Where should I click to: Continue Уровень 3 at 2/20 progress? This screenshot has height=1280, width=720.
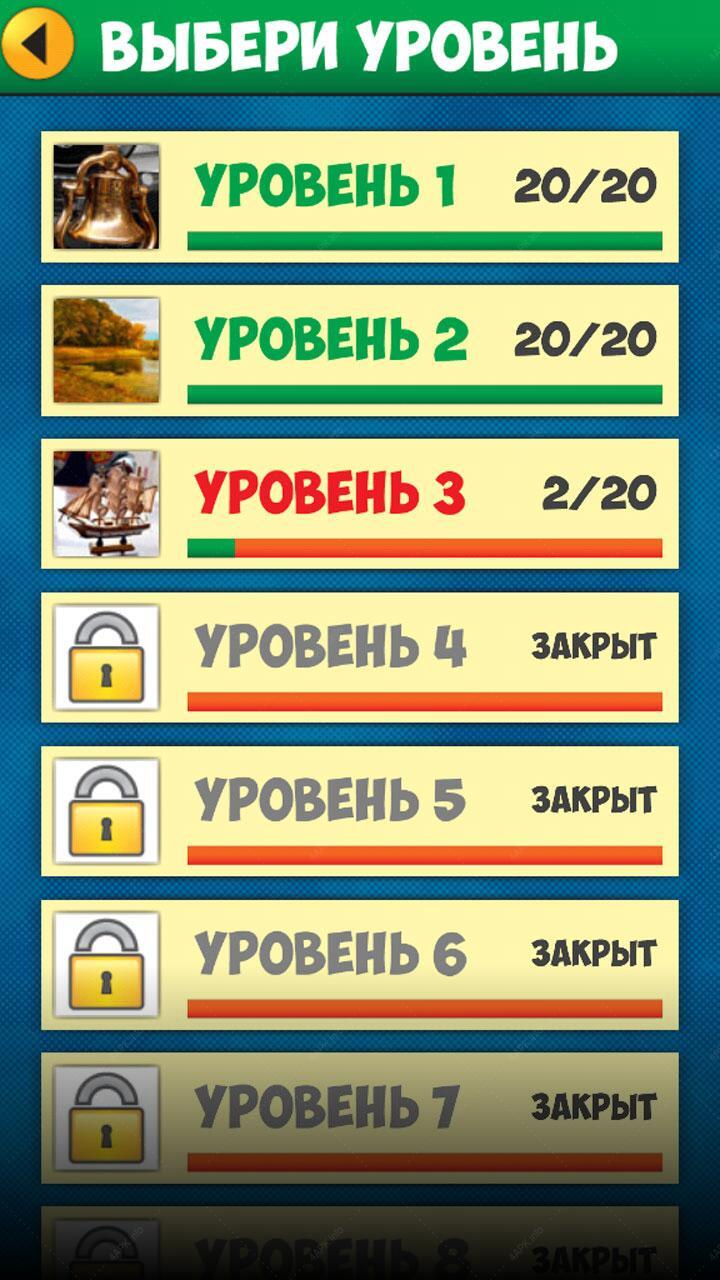pos(360,504)
